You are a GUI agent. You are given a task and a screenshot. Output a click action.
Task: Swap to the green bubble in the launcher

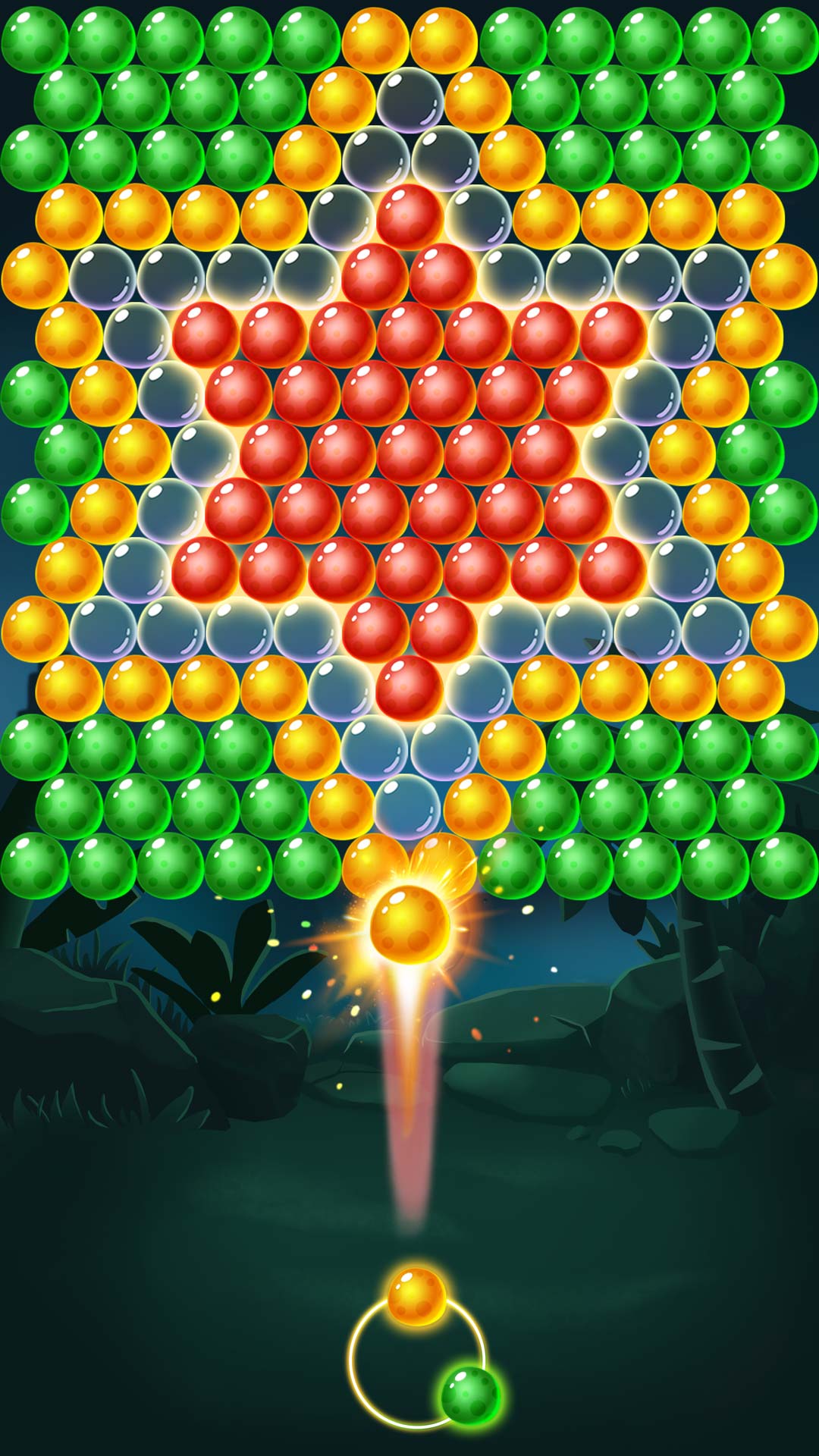click(x=470, y=1395)
